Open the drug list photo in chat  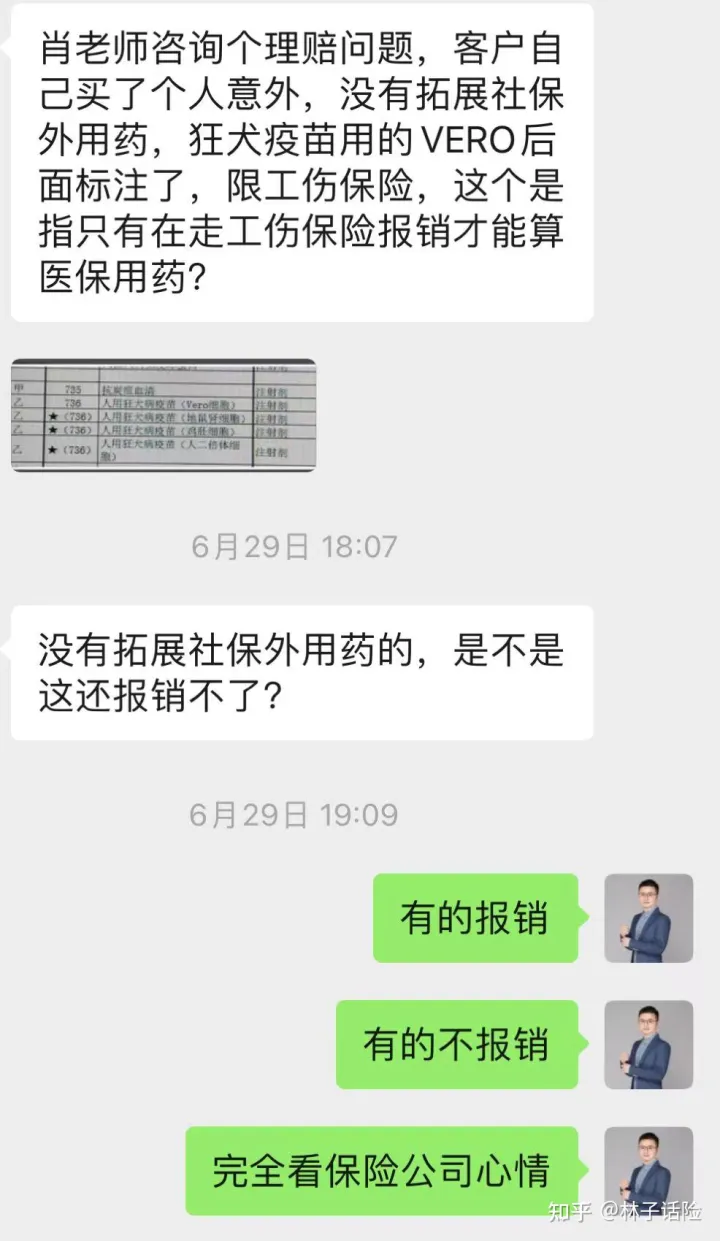pos(163,415)
